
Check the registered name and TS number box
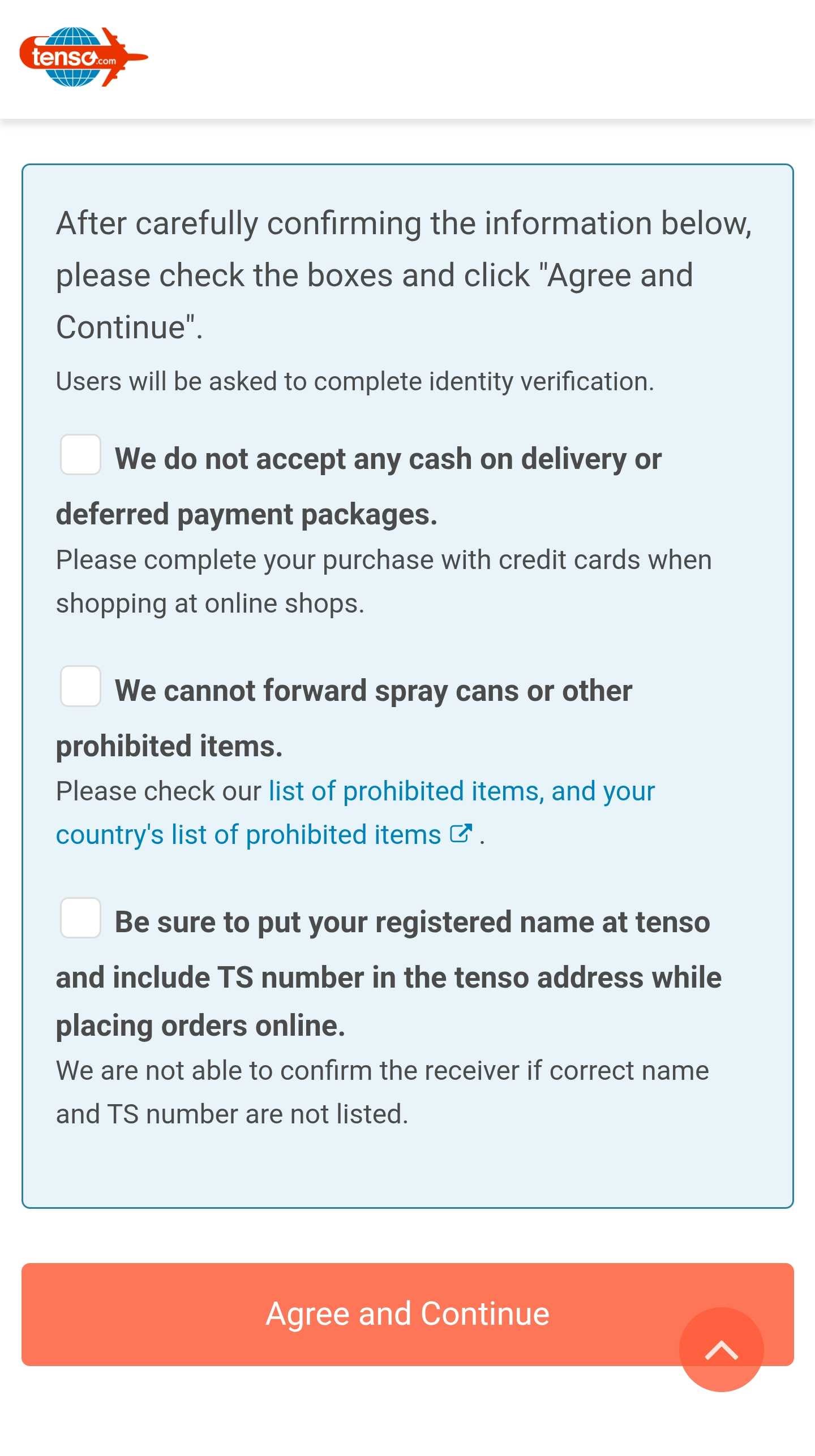click(80, 917)
